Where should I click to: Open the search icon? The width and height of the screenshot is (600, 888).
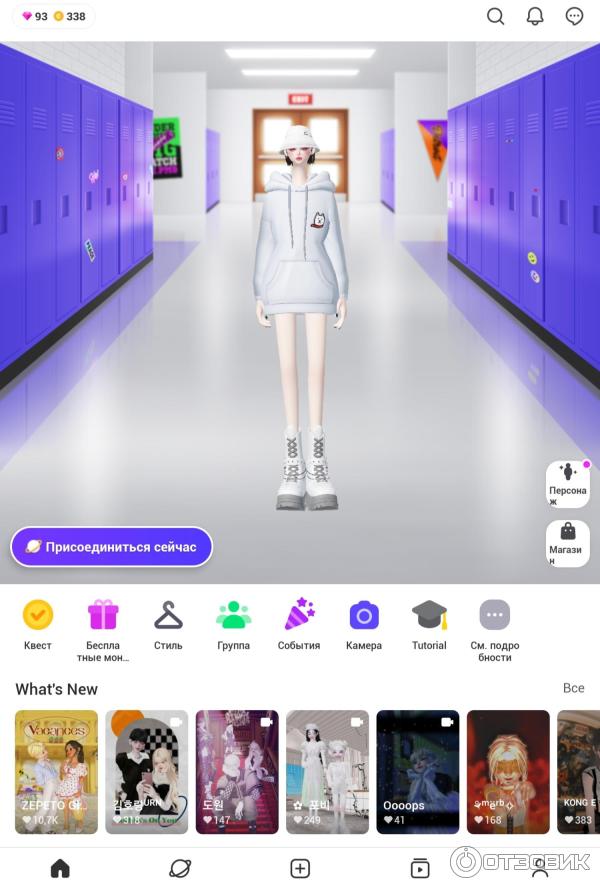(495, 16)
